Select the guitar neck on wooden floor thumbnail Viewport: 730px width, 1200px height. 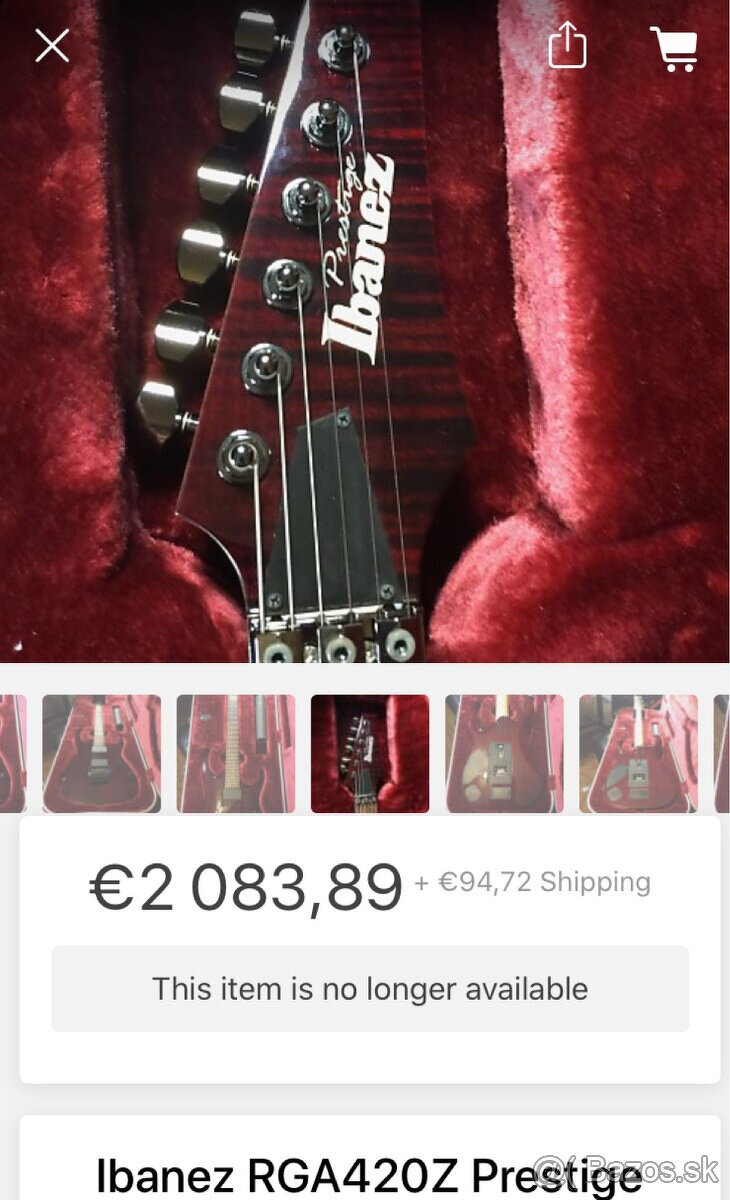[x=237, y=752]
